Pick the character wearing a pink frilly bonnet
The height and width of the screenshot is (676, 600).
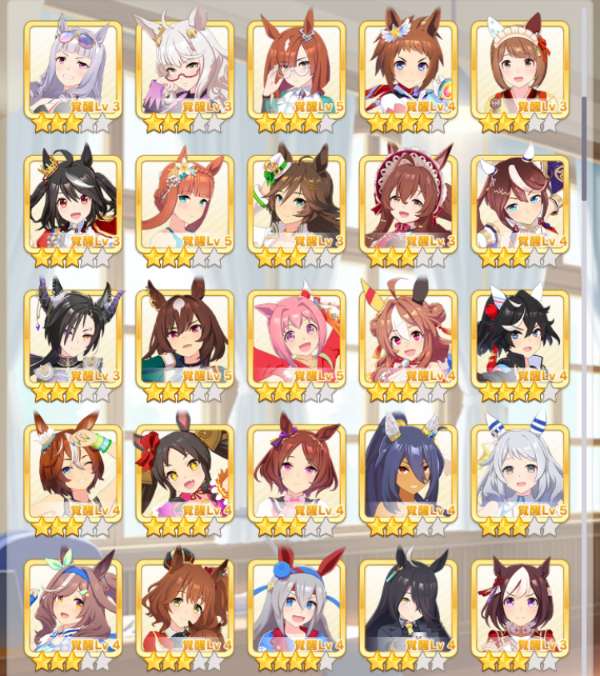(408, 203)
